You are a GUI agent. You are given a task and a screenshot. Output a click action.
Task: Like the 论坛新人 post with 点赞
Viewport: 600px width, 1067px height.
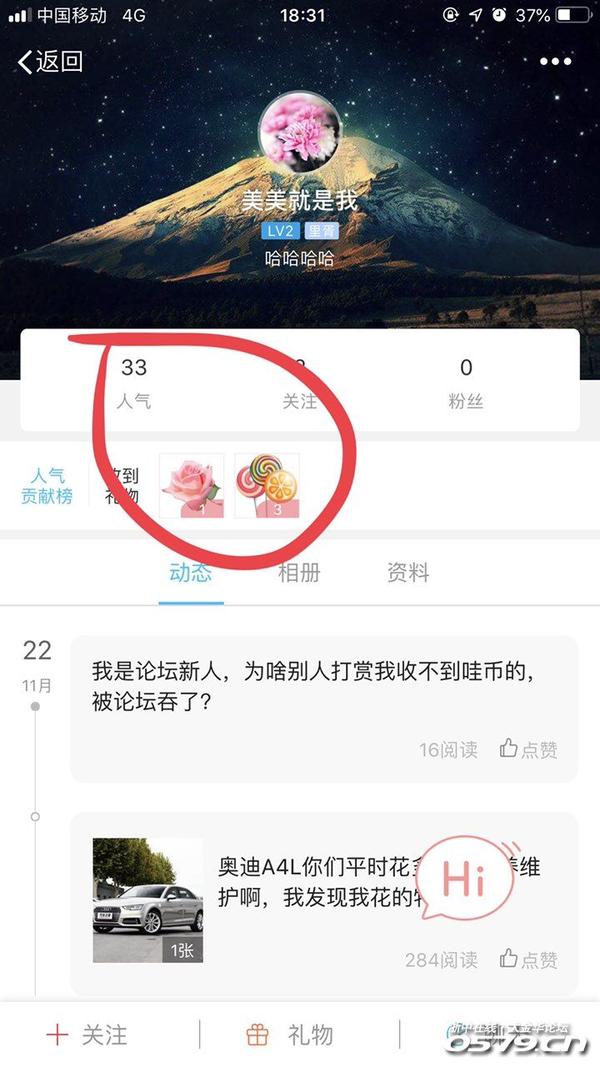point(529,749)
